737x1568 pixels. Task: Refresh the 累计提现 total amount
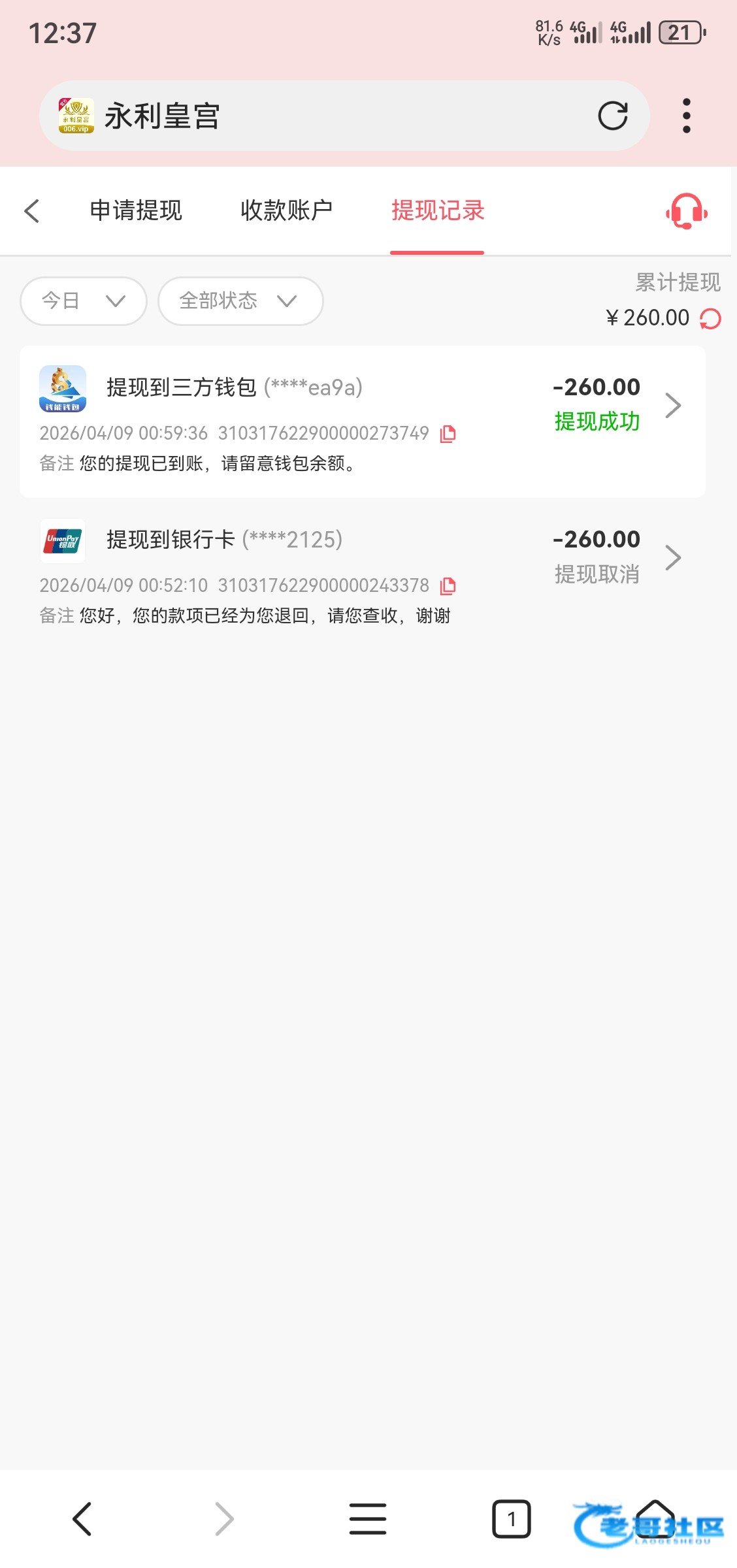(x=710, y=319)
